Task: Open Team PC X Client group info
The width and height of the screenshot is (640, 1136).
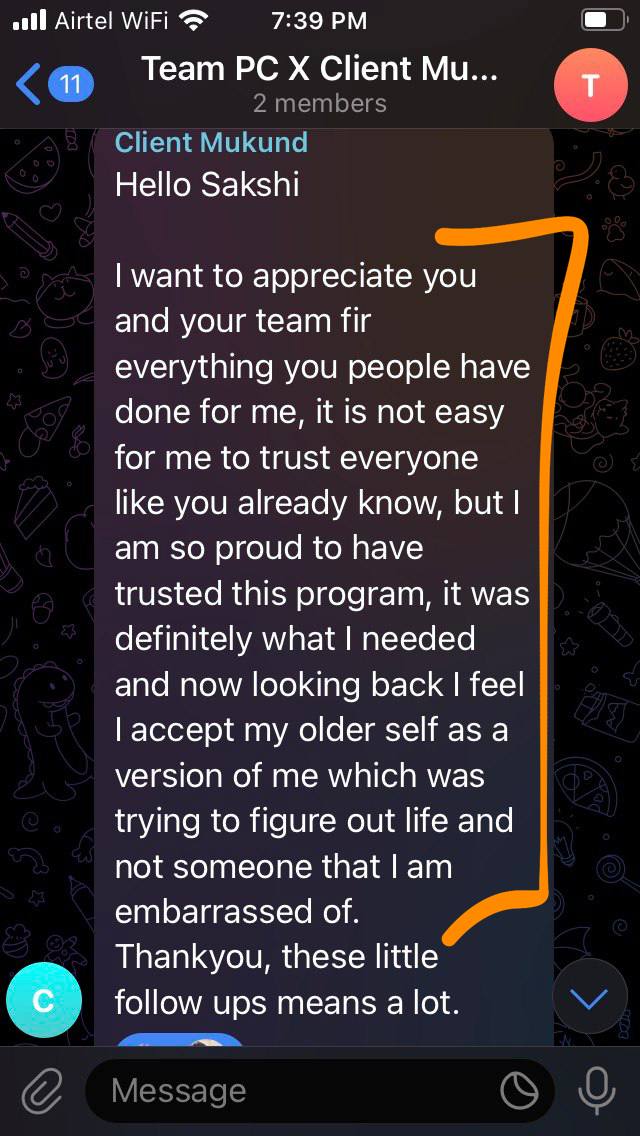Action: (x=319, y=84)
